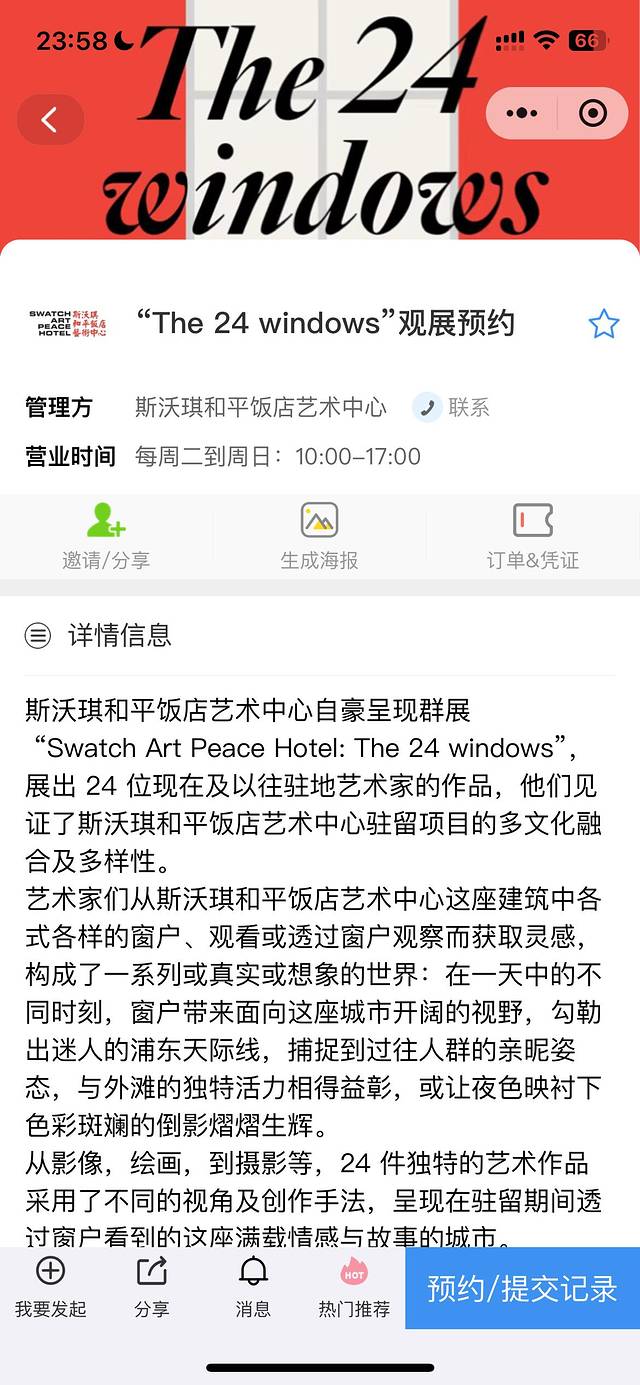Open 热门推荐 hot recommendations

coord(354,1287)
